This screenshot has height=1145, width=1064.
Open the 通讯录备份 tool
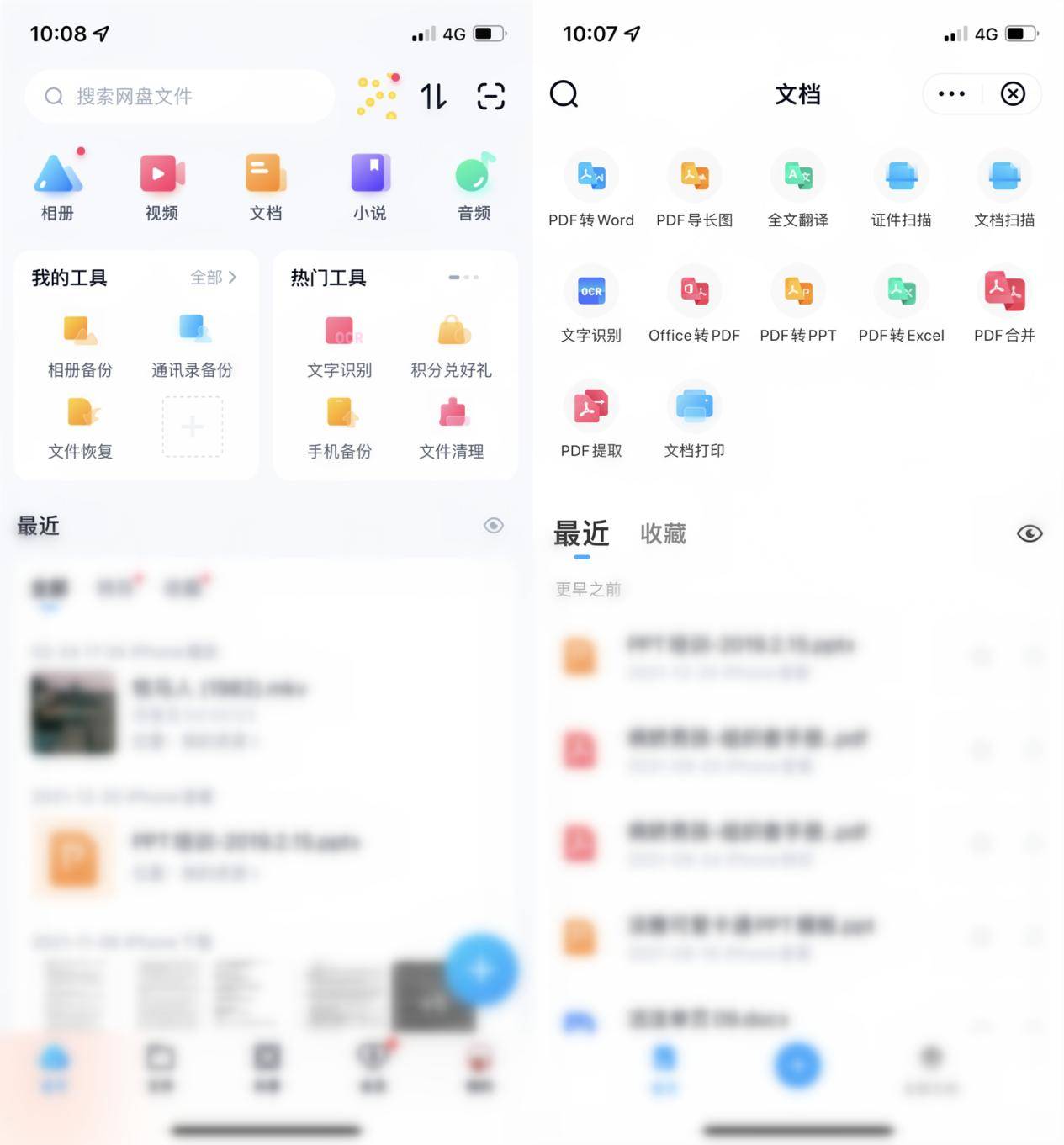[x=193, y=345]
